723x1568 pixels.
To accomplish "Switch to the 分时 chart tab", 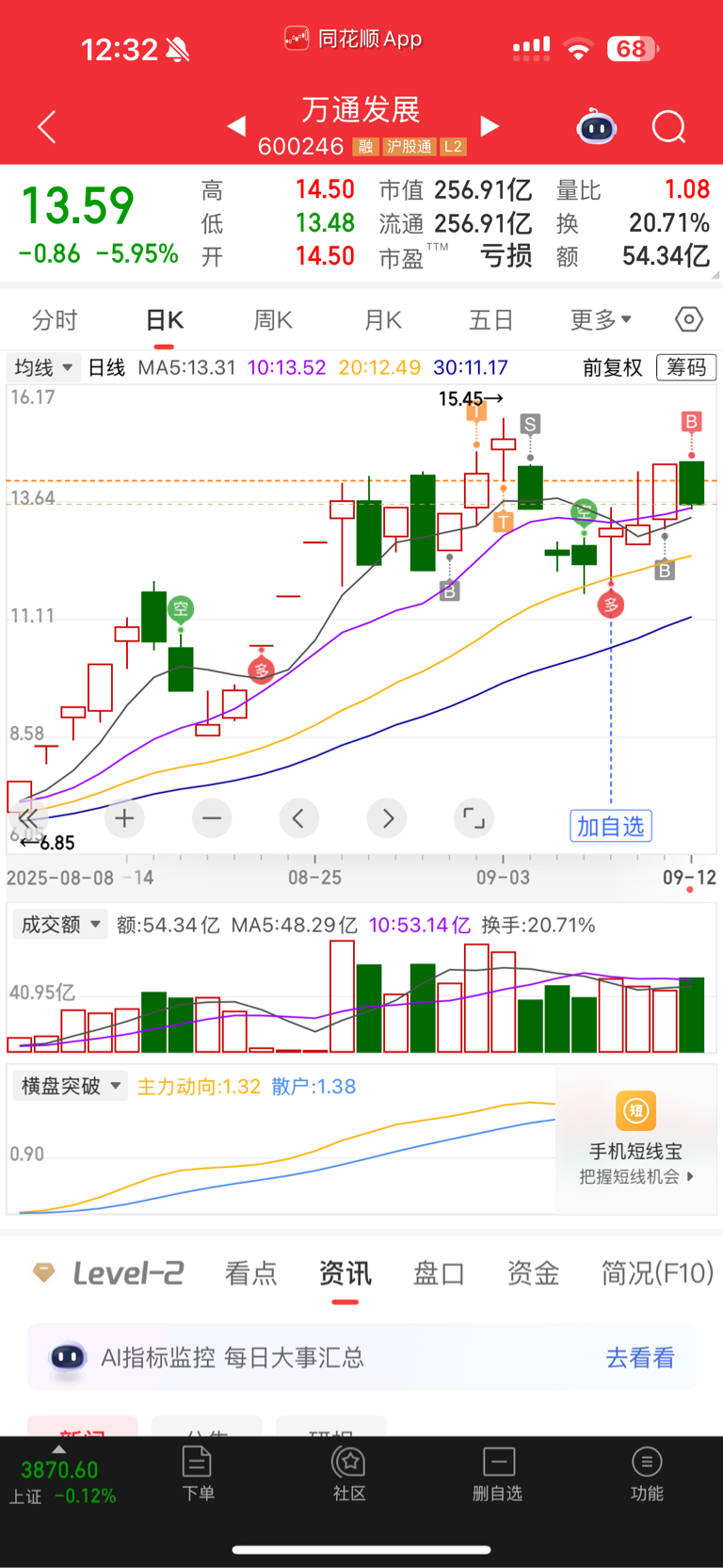I will [x=55, y=320].
